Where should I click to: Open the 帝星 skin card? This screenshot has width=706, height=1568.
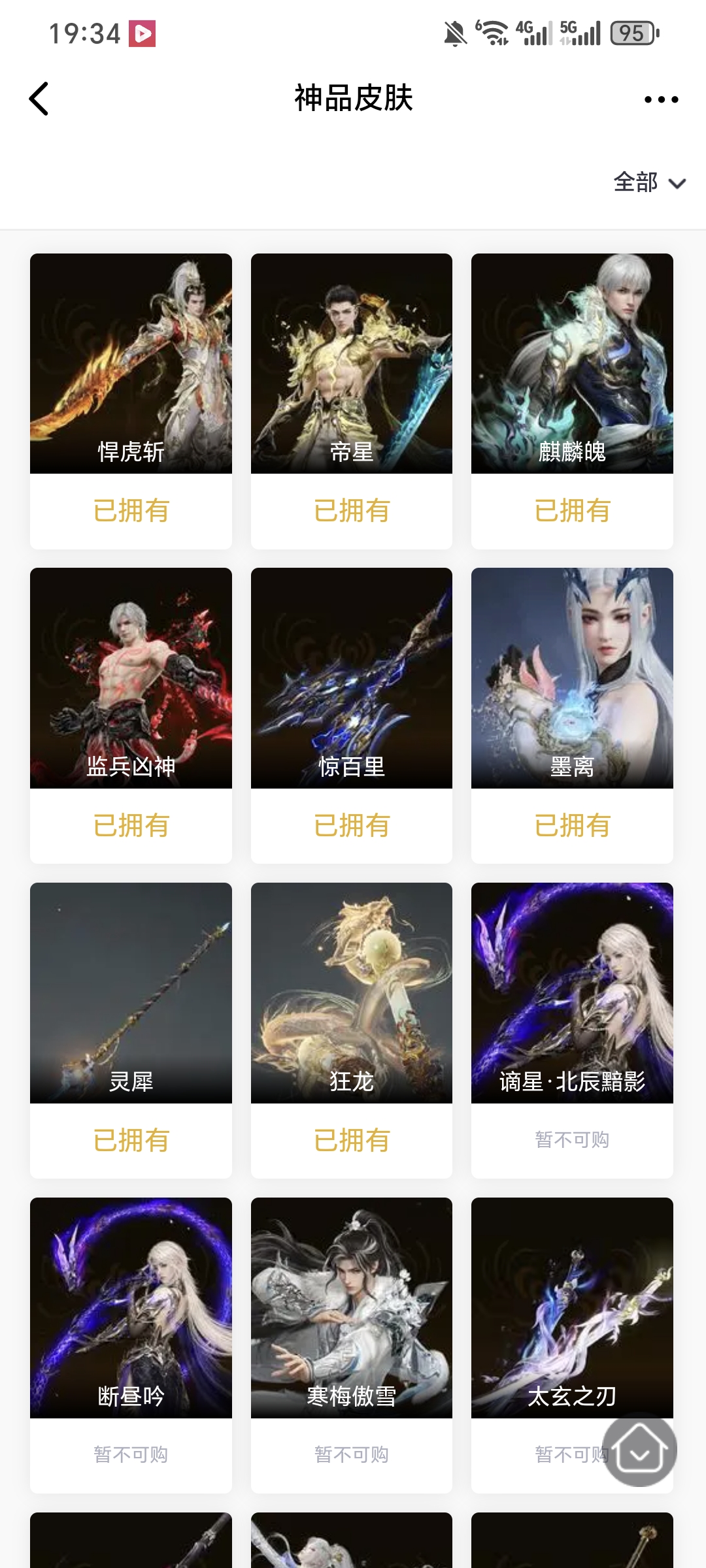pos(352,364)
